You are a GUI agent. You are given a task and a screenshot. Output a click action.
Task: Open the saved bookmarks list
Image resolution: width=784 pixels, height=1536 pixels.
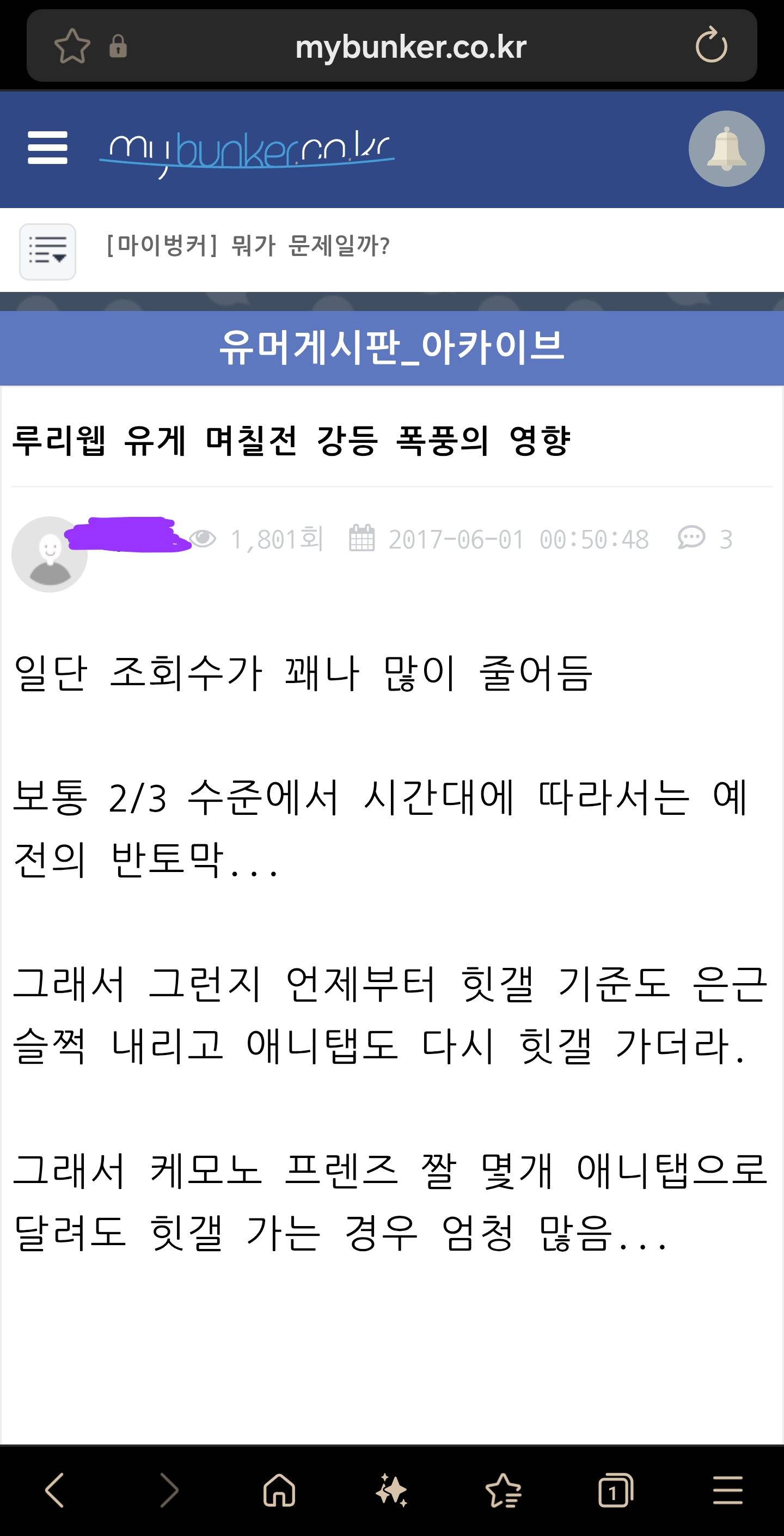point(504,1490)
